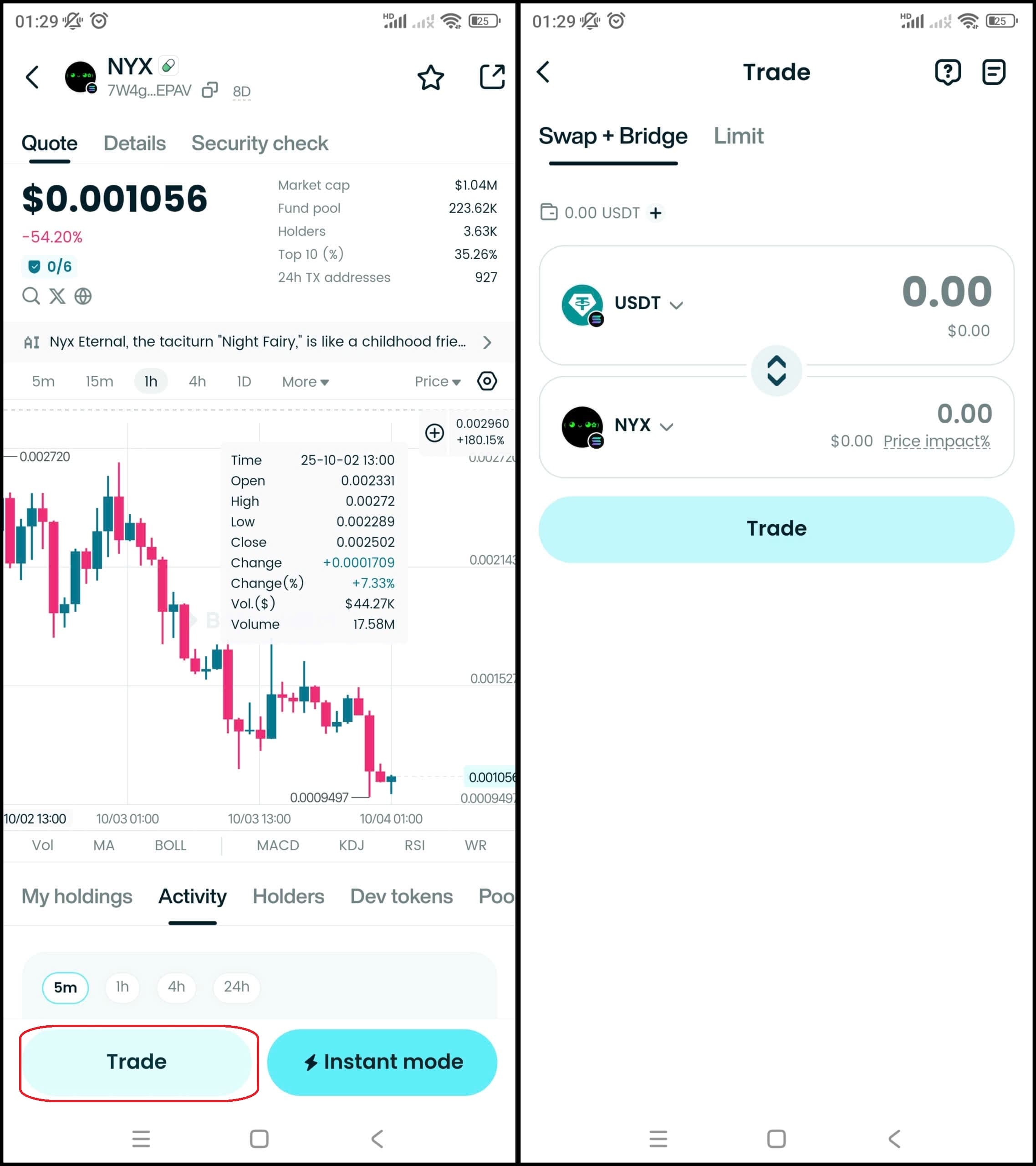
Task: Open the Price dropdown above the chart
Action: point(437,381)
